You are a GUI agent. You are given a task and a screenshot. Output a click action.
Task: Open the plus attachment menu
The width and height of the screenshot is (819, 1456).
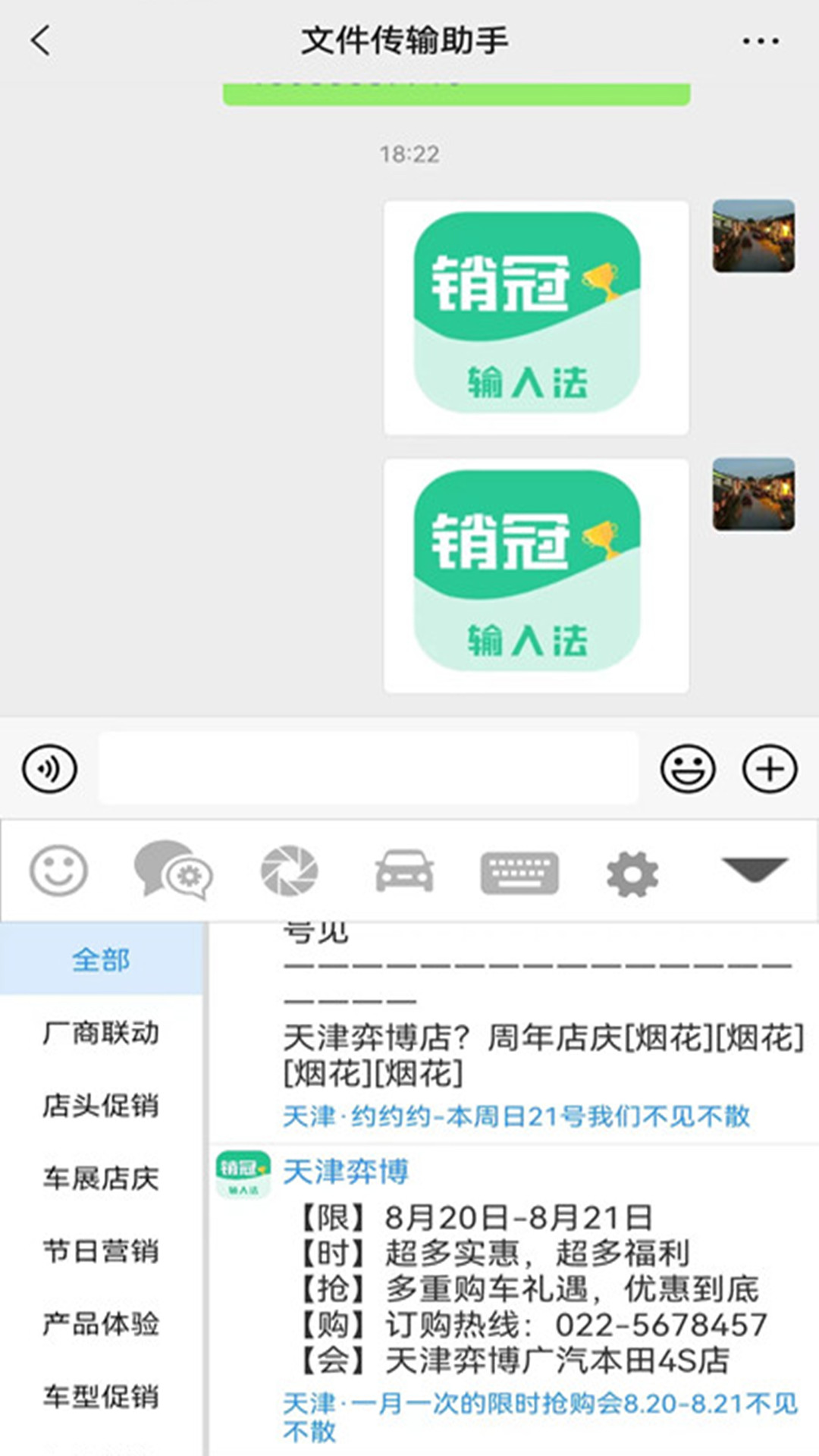[769, 768]
